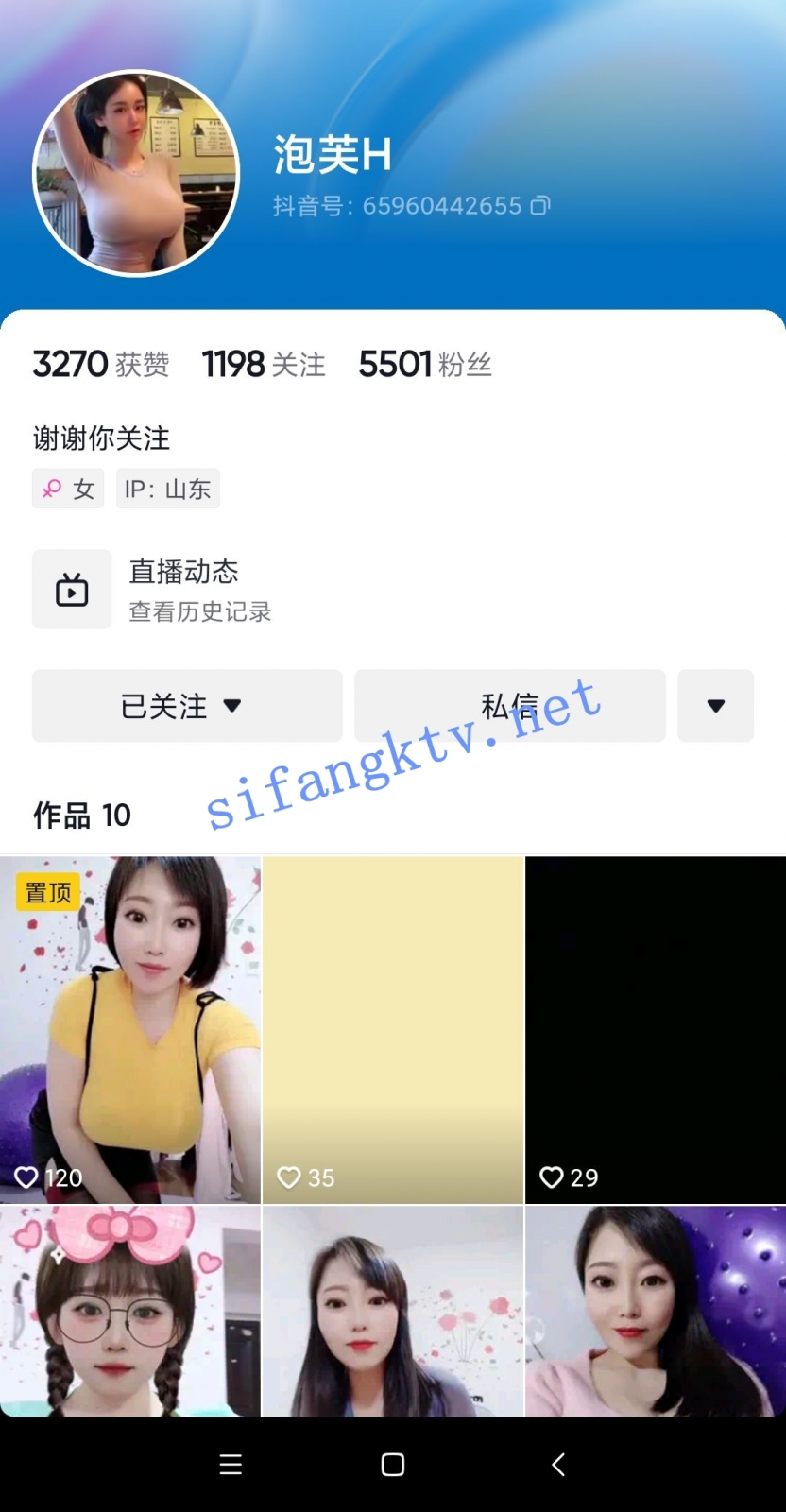
Task: Go back using system back arrow
Action: pos(557,1465)
